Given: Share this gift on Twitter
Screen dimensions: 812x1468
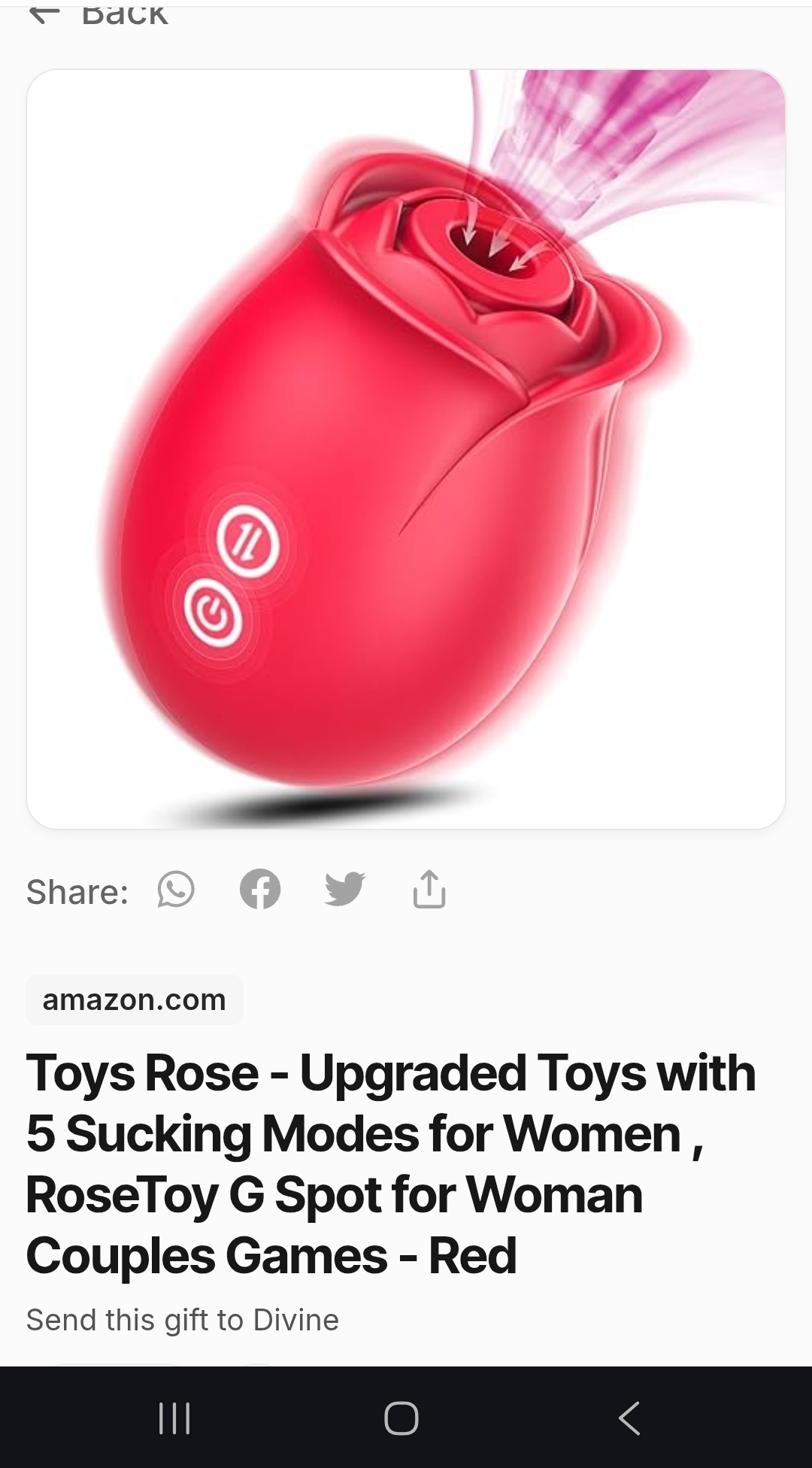Looking at the screenshot, I should (x=344, y=890).
